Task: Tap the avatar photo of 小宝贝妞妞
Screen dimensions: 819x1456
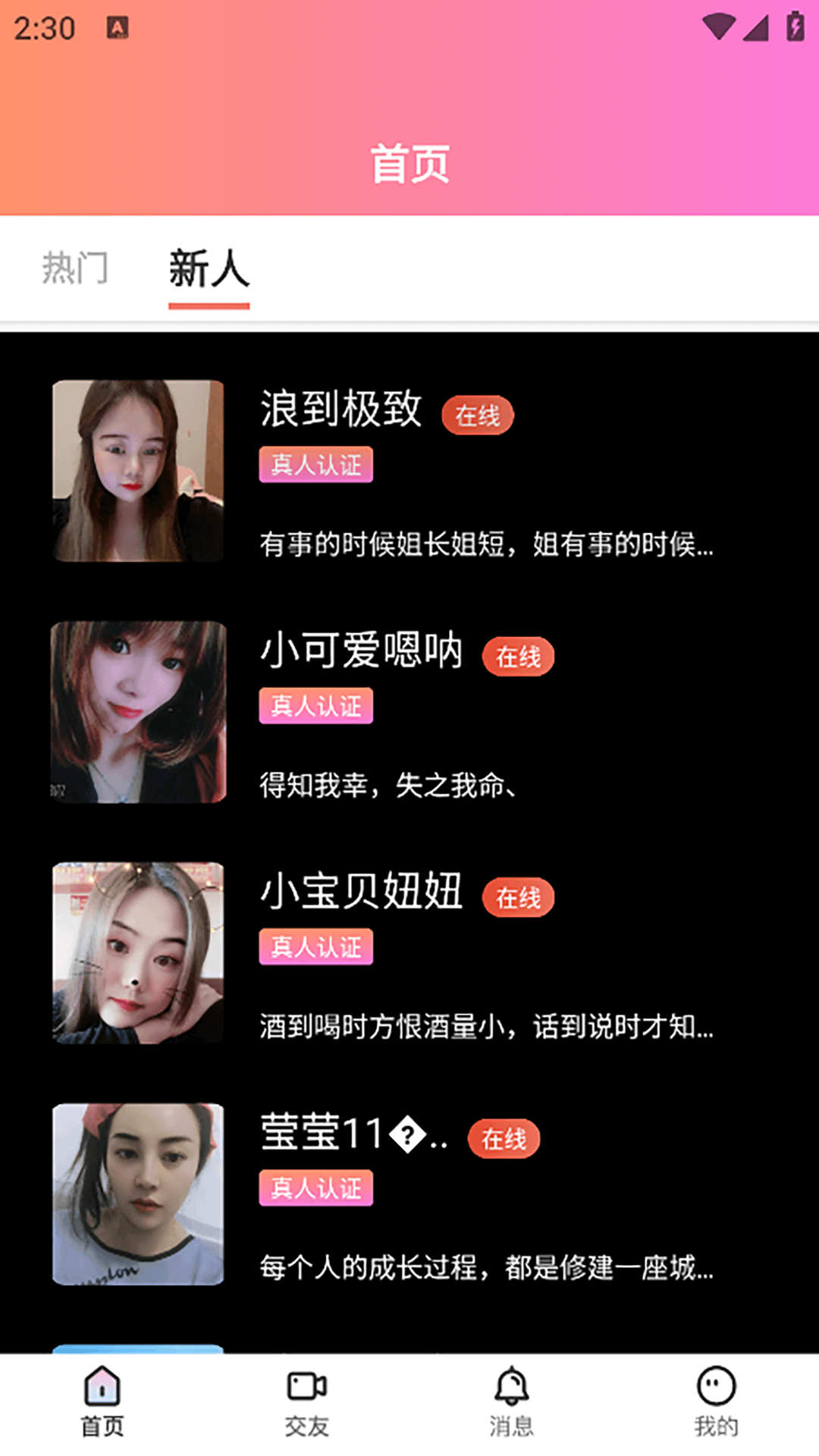Action: (x=136, y=952)
